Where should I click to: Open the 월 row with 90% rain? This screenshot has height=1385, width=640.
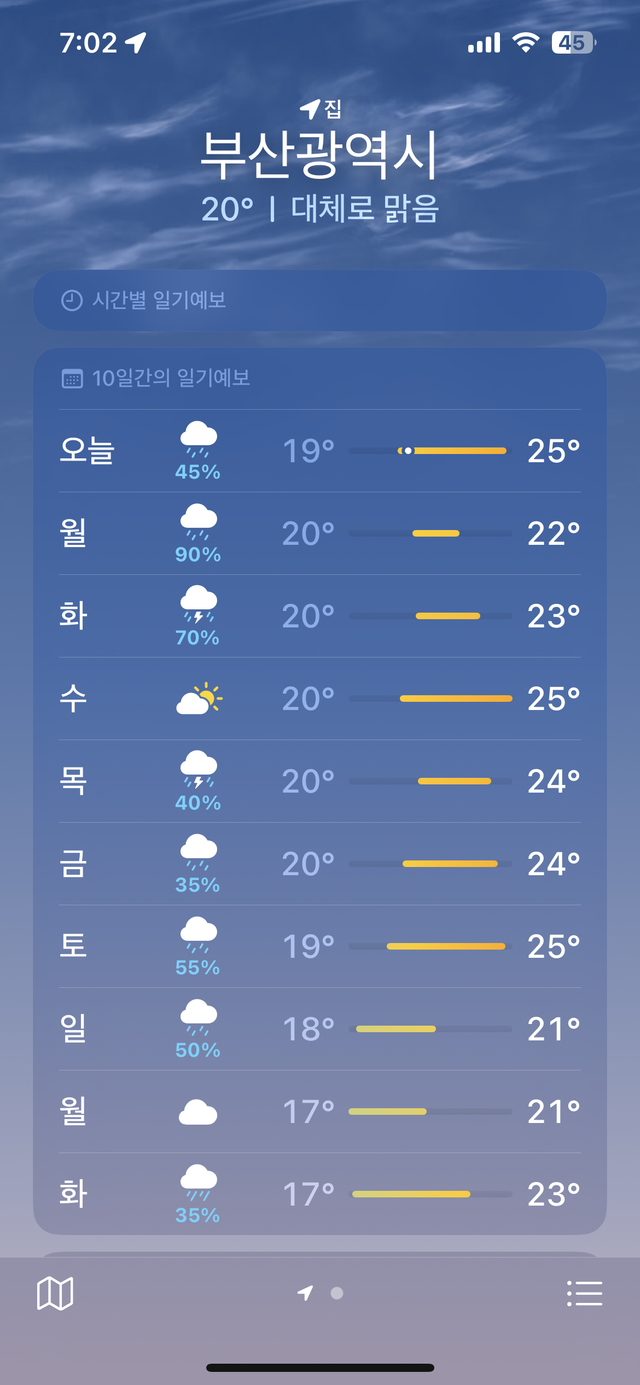[319, 534]
